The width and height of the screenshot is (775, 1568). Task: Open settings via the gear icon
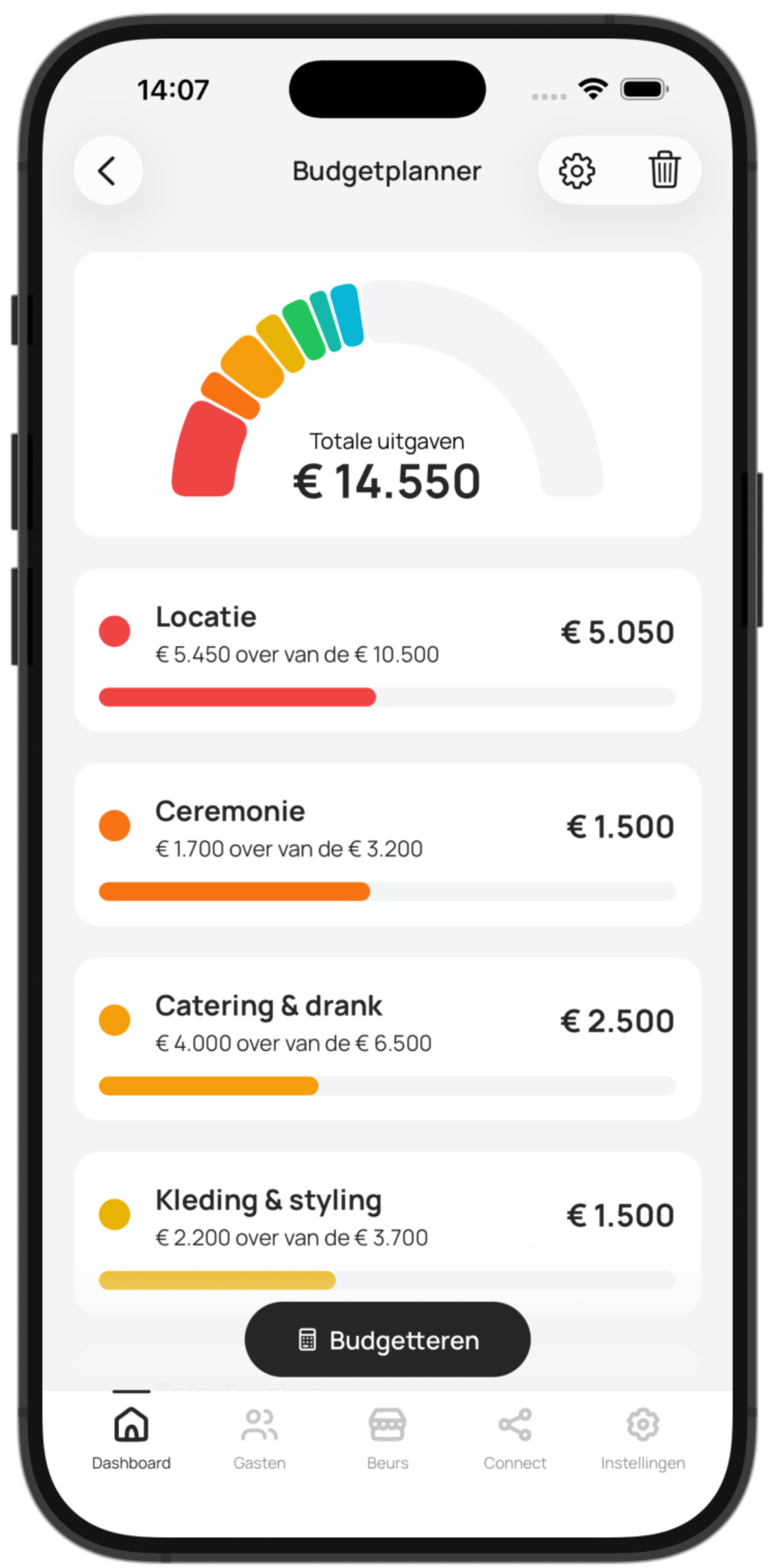pos(577,170)
